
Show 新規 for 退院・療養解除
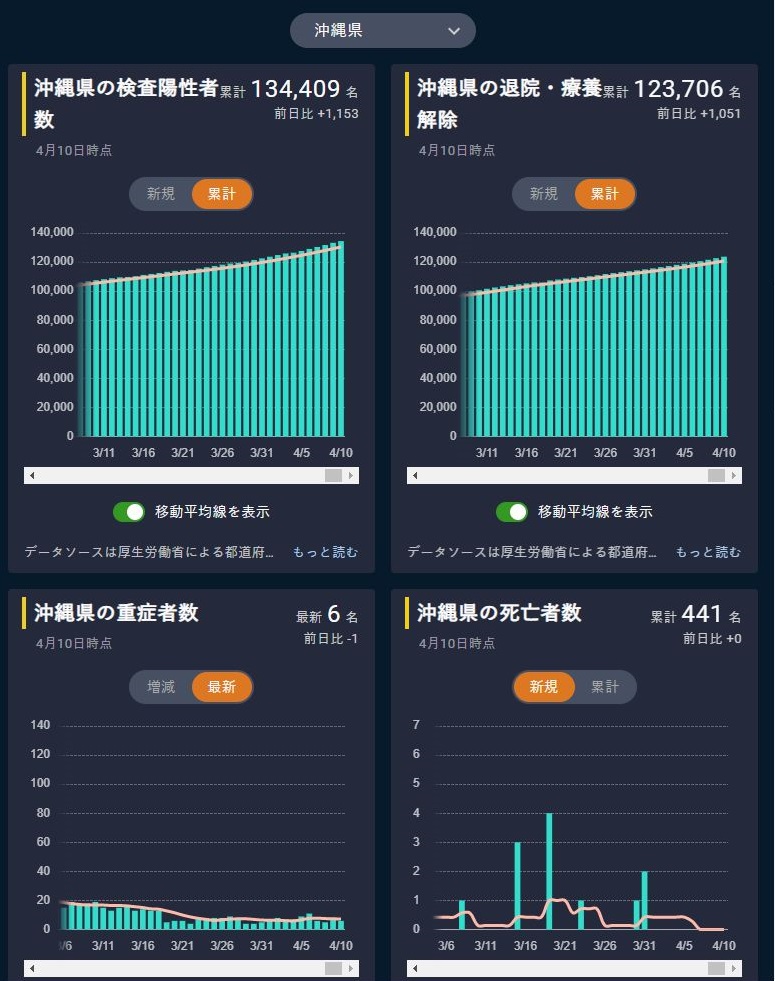pos(544,194)
